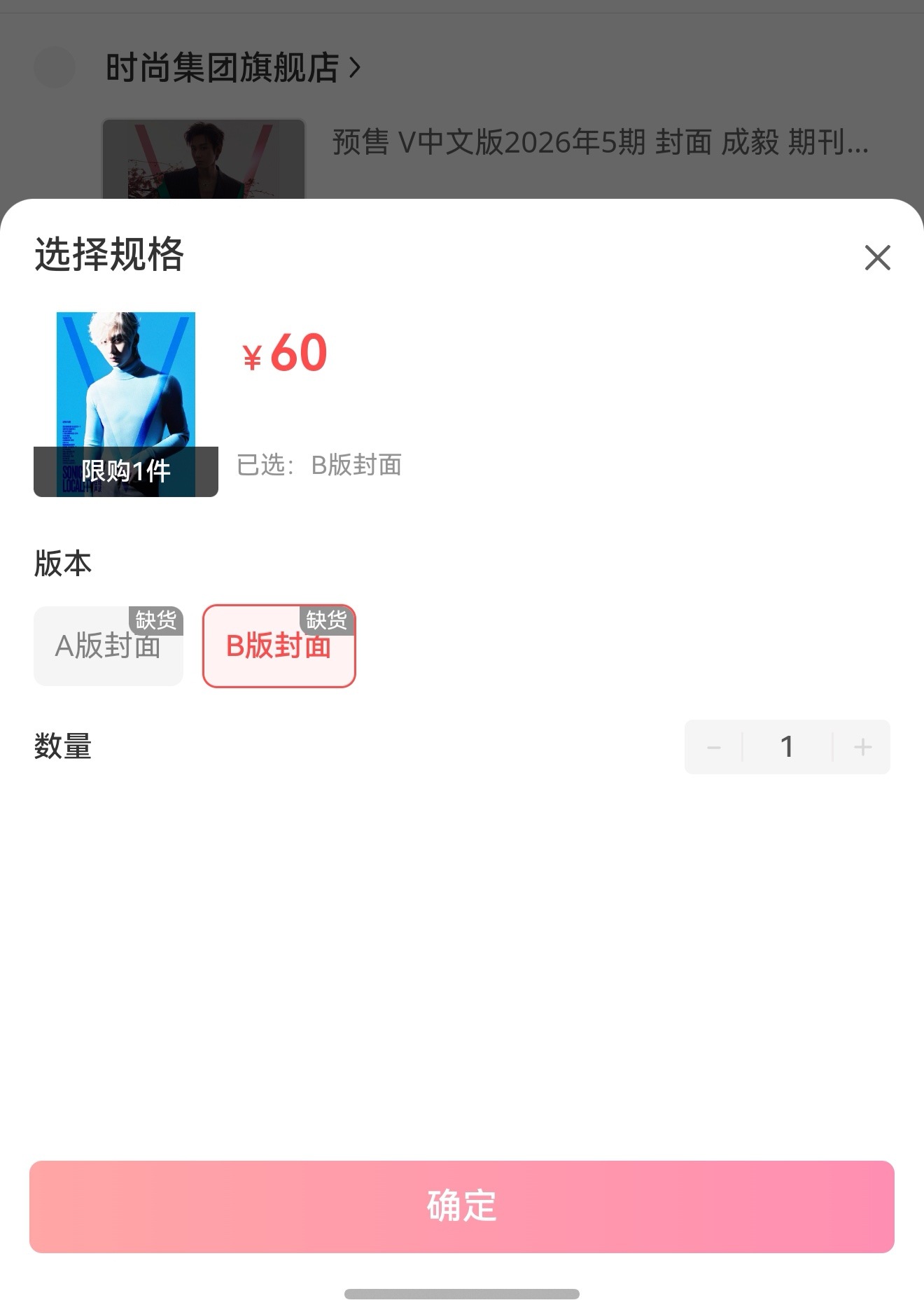Tap the 限购1件 purchase limit badge
Screen dimensions: 924x1312
[125, 471]
